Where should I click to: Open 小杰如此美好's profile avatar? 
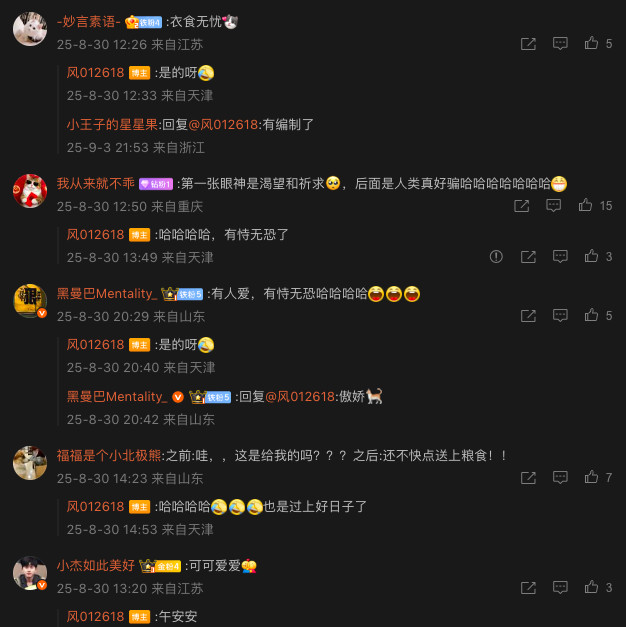pos(29,572)
